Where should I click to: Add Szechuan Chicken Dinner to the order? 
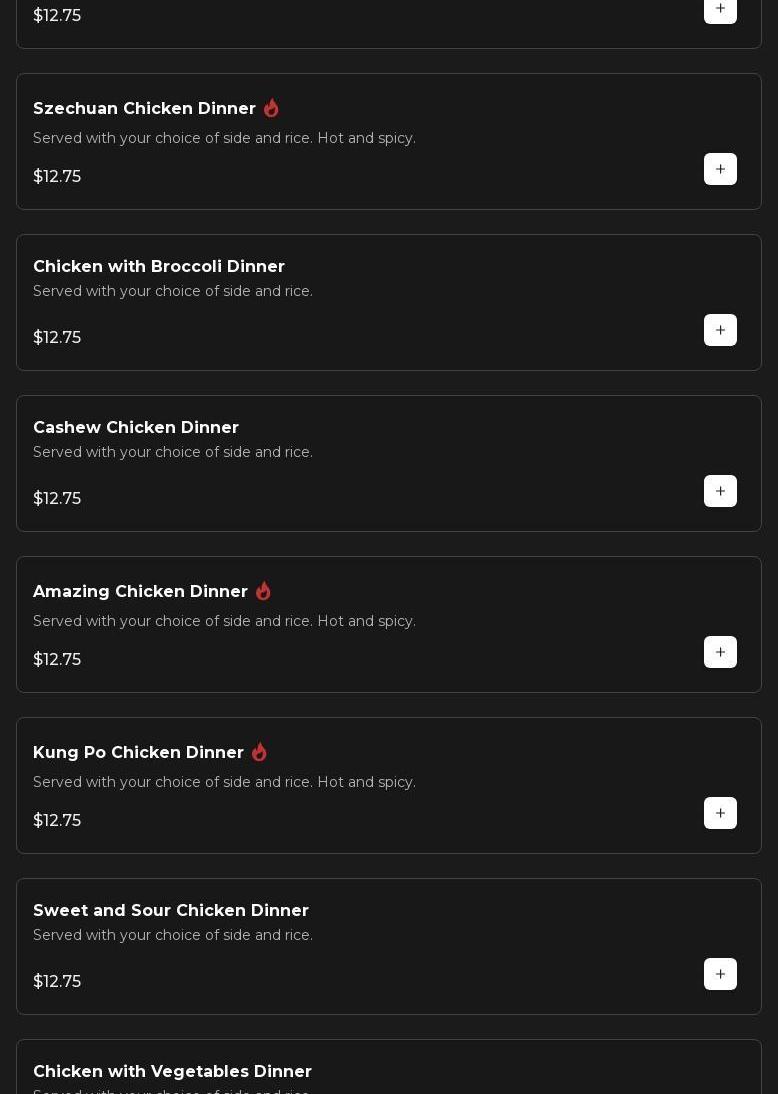pyautogui.click(x=720, y=169)
